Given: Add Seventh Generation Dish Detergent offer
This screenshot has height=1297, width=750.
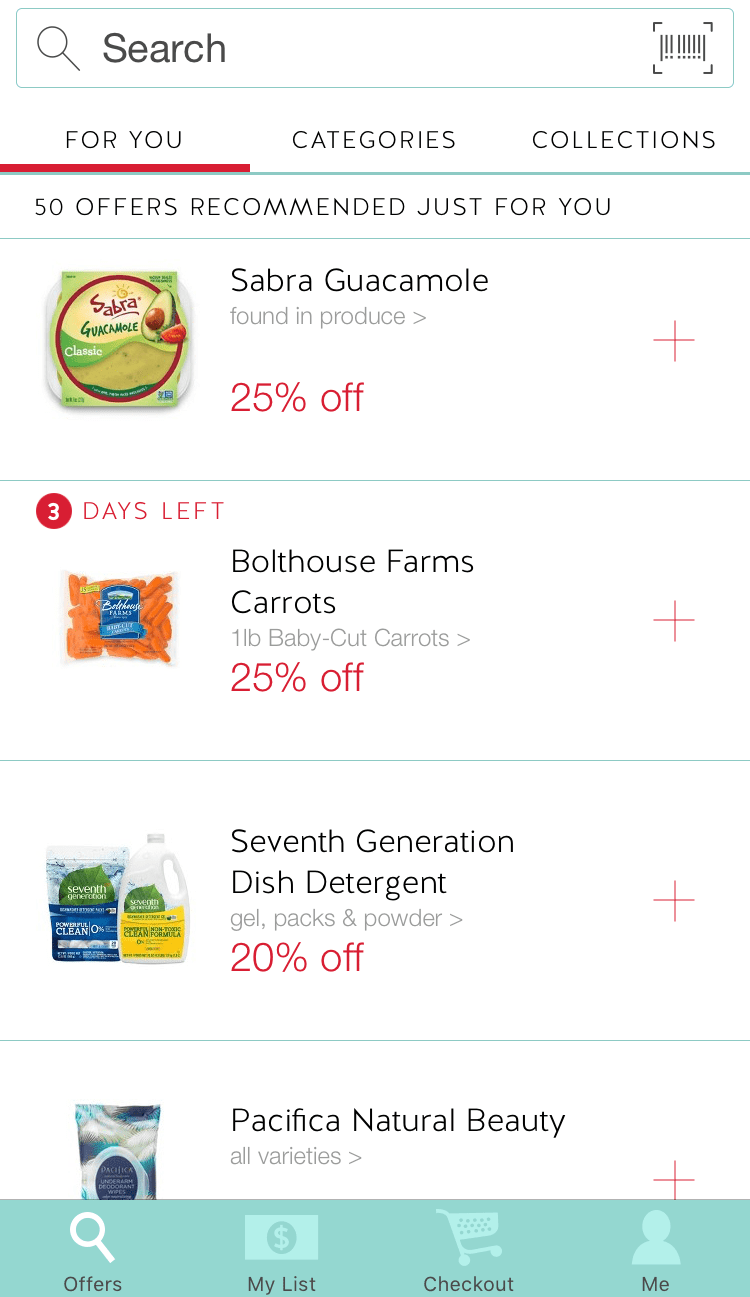Looking at the screenshot, I should (x=674, y=901).
